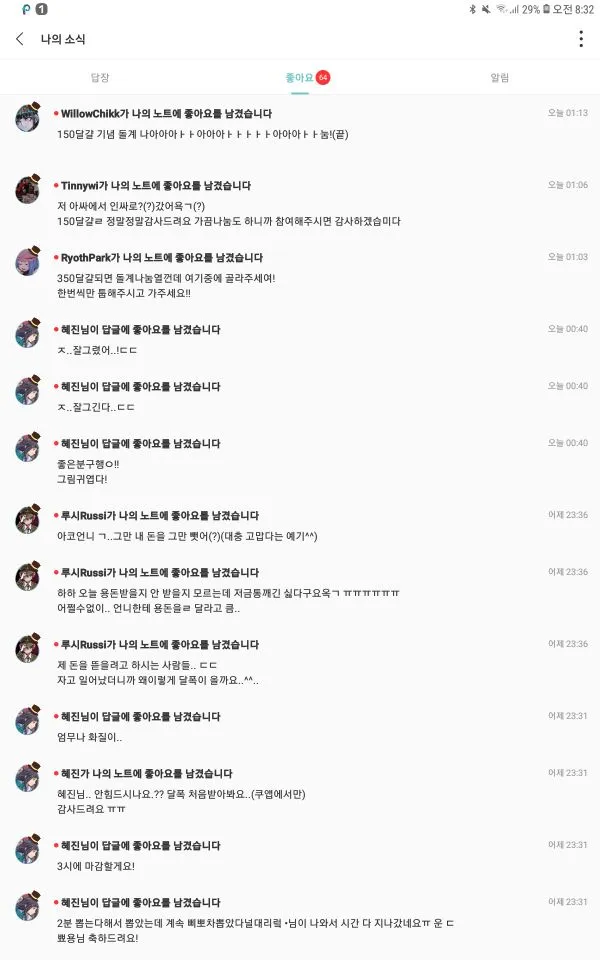Open the three-dot overflow menu
The image size is (600, 960).
[x=580, y=39]
